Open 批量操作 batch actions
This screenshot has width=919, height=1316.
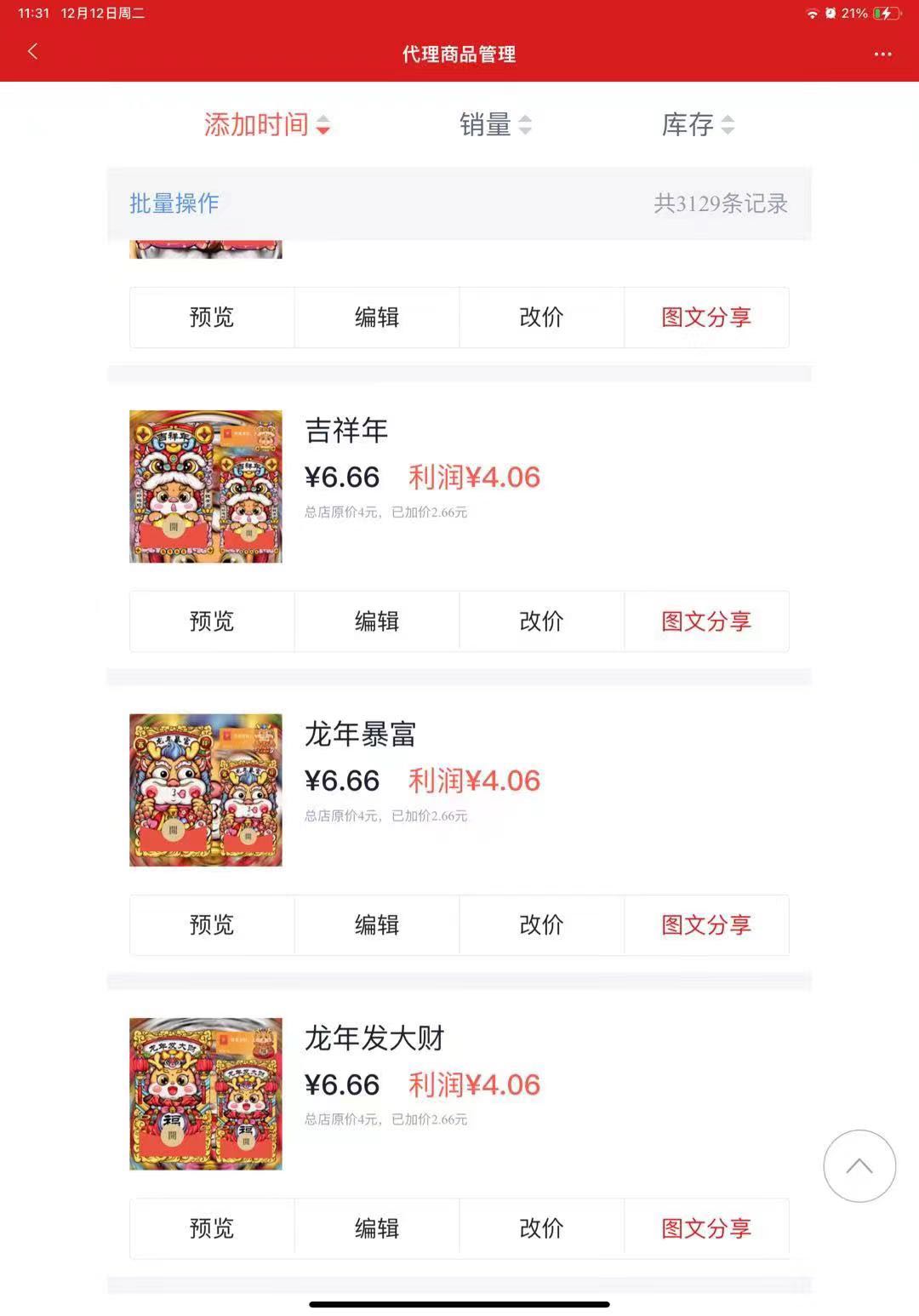pyautogui.click(x=174, y=203)
